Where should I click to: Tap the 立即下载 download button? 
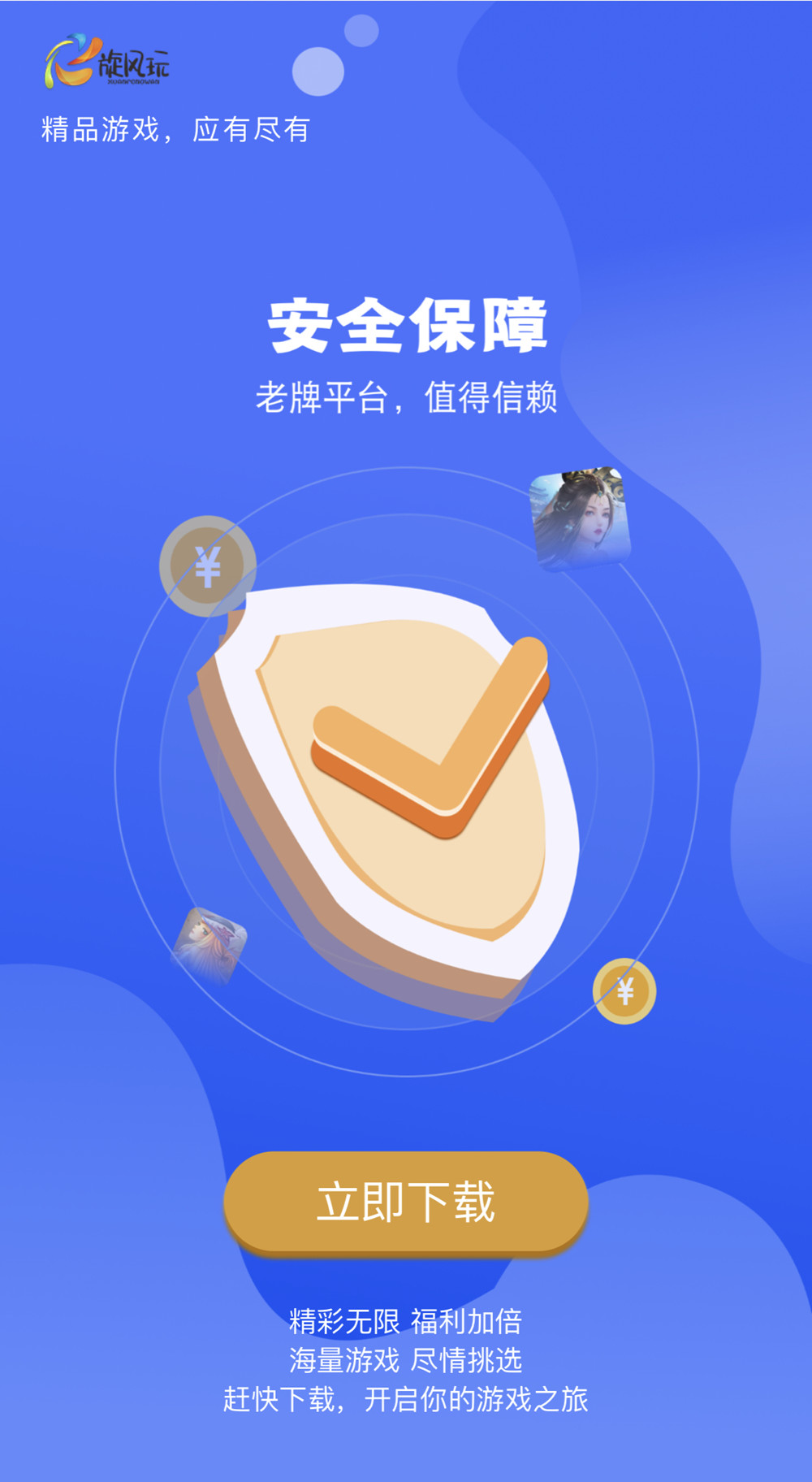point(406,1202)
